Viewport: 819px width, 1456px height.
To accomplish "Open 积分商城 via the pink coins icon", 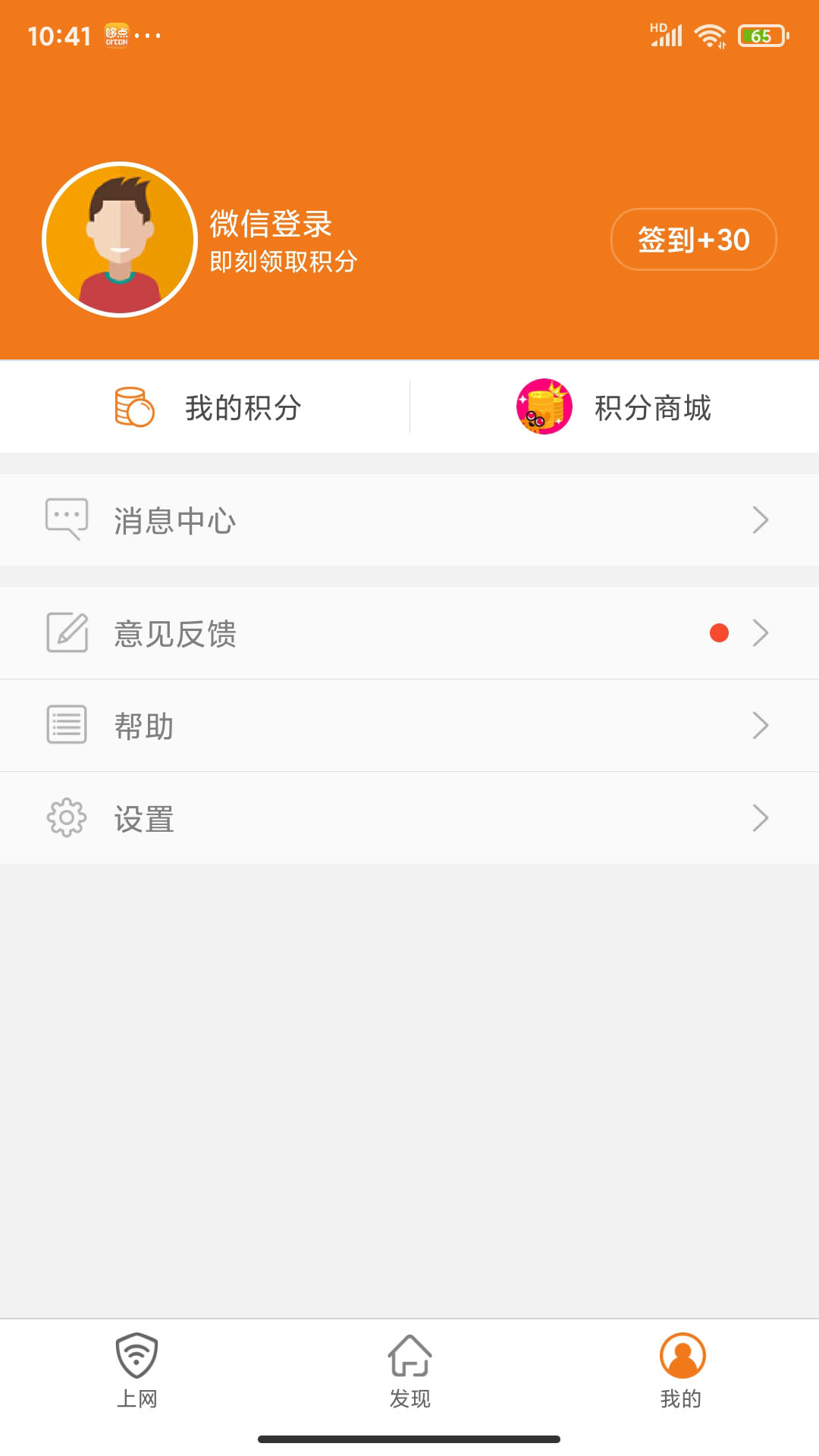I will [x=540, y=407].
